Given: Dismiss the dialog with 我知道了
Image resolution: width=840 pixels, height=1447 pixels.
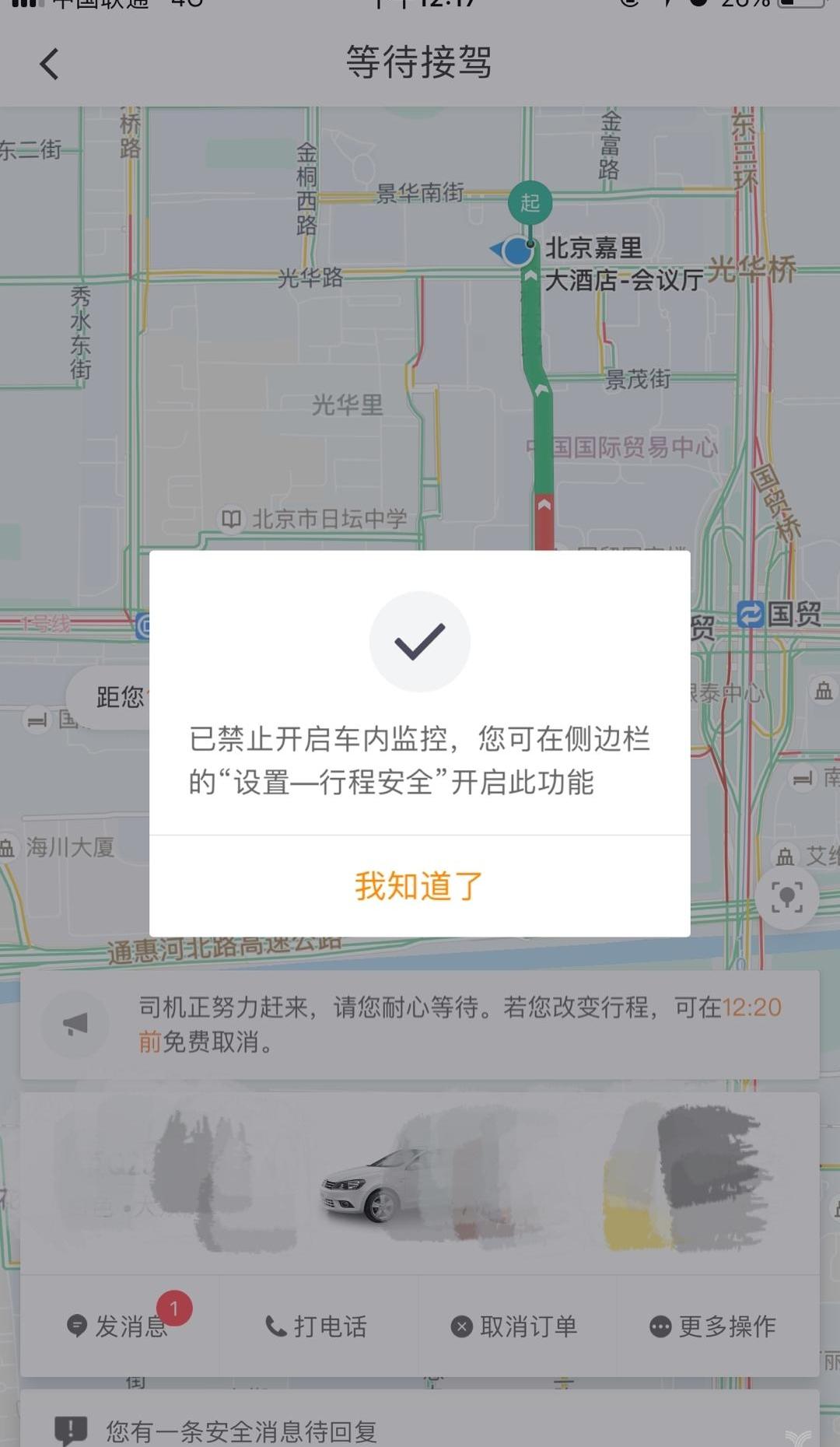Looking at the screenshot, I should tap(418, 885).
